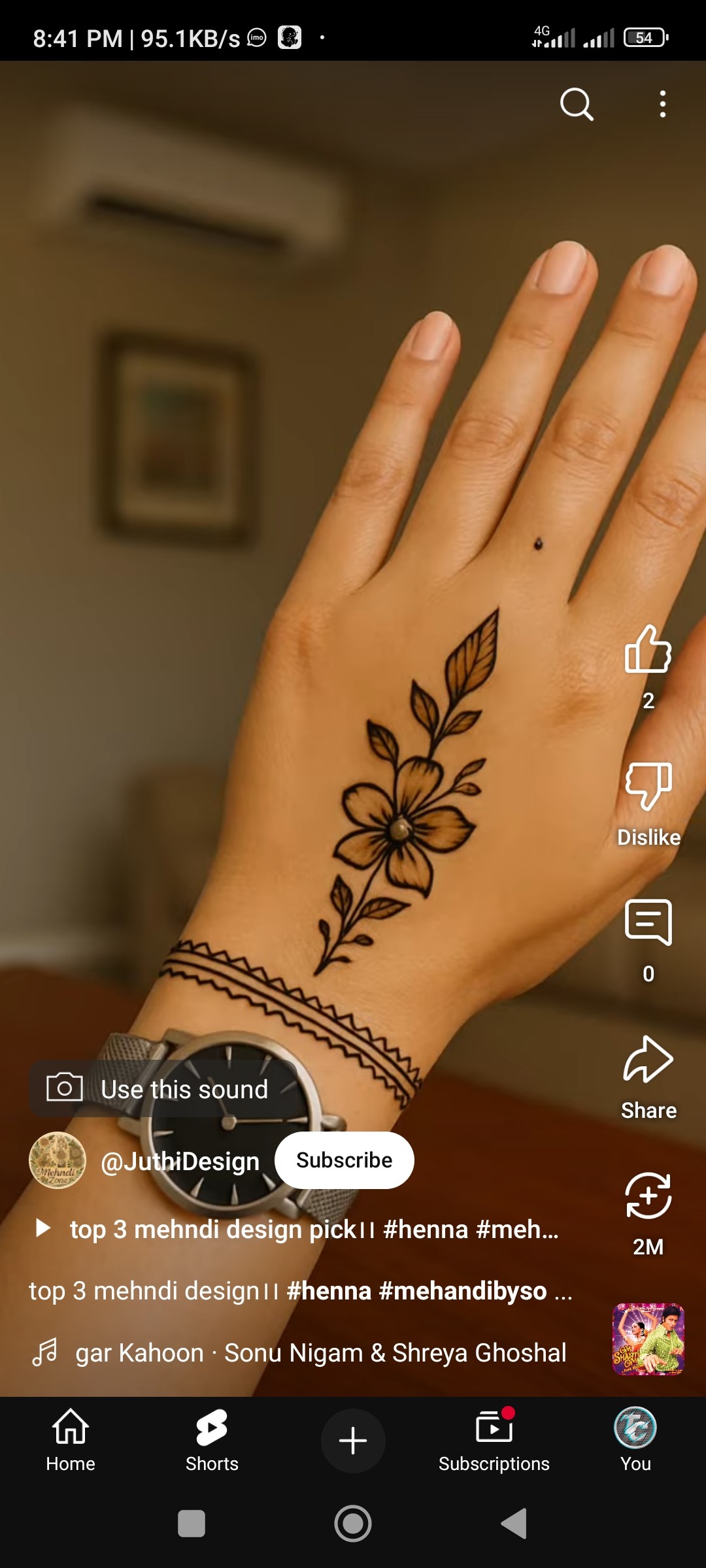Open the @JuthiDesign channel avatar

pyautogui.click(x=58, y=1160)
